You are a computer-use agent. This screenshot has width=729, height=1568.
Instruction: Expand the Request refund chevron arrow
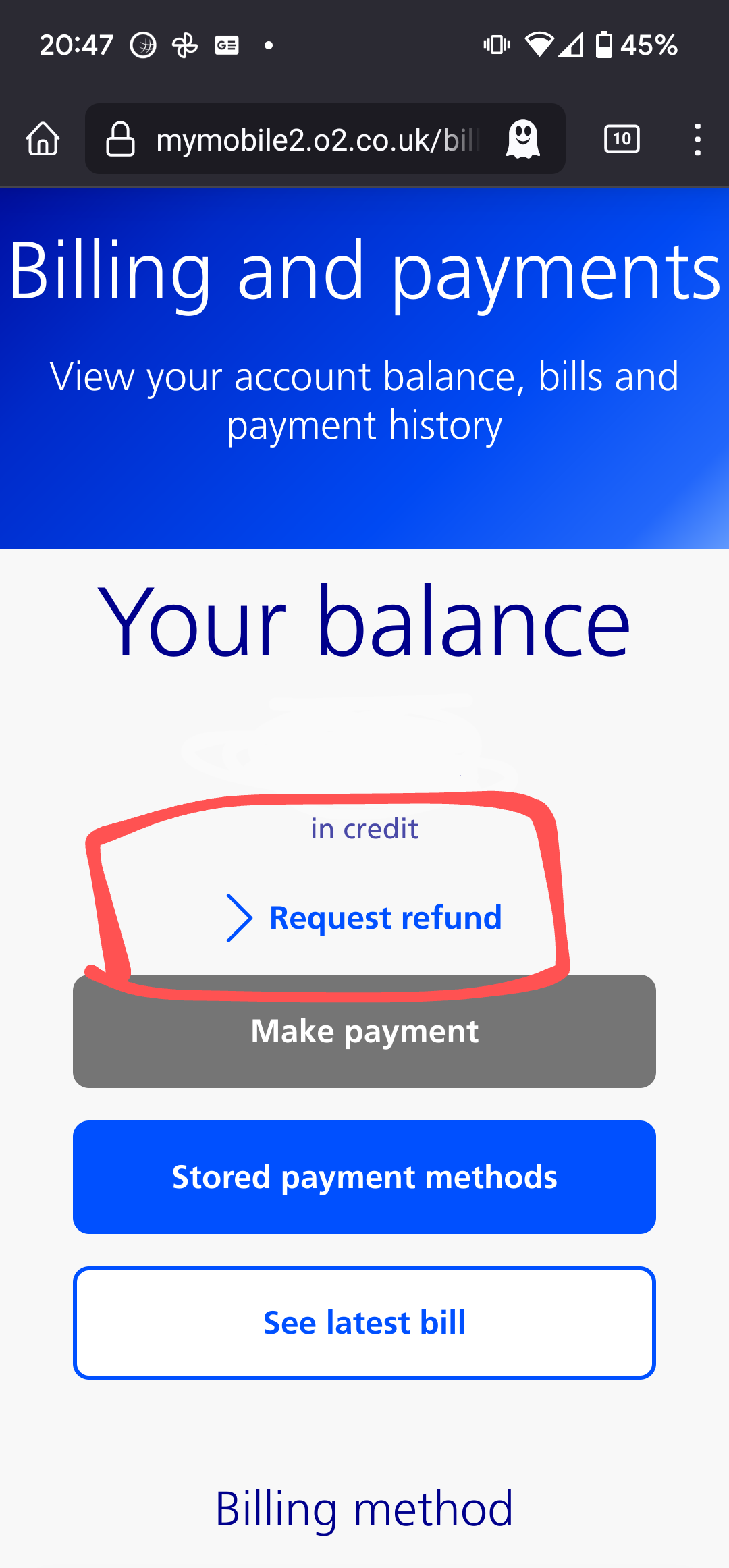pos(238,917)
